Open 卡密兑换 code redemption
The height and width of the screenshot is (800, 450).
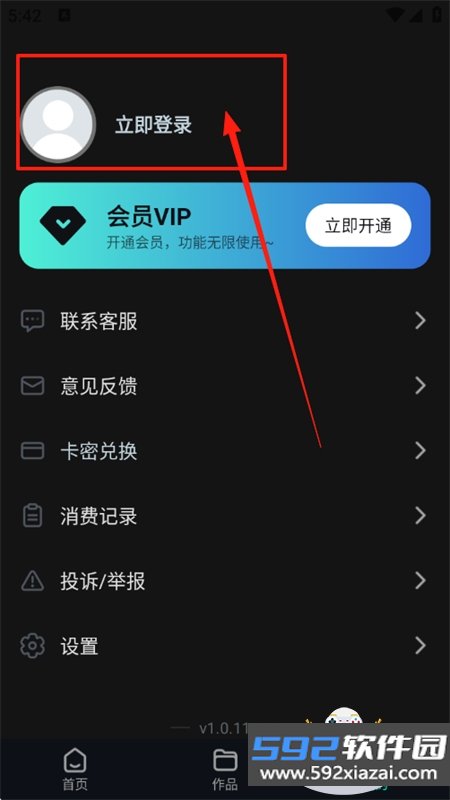click(225, 451)
